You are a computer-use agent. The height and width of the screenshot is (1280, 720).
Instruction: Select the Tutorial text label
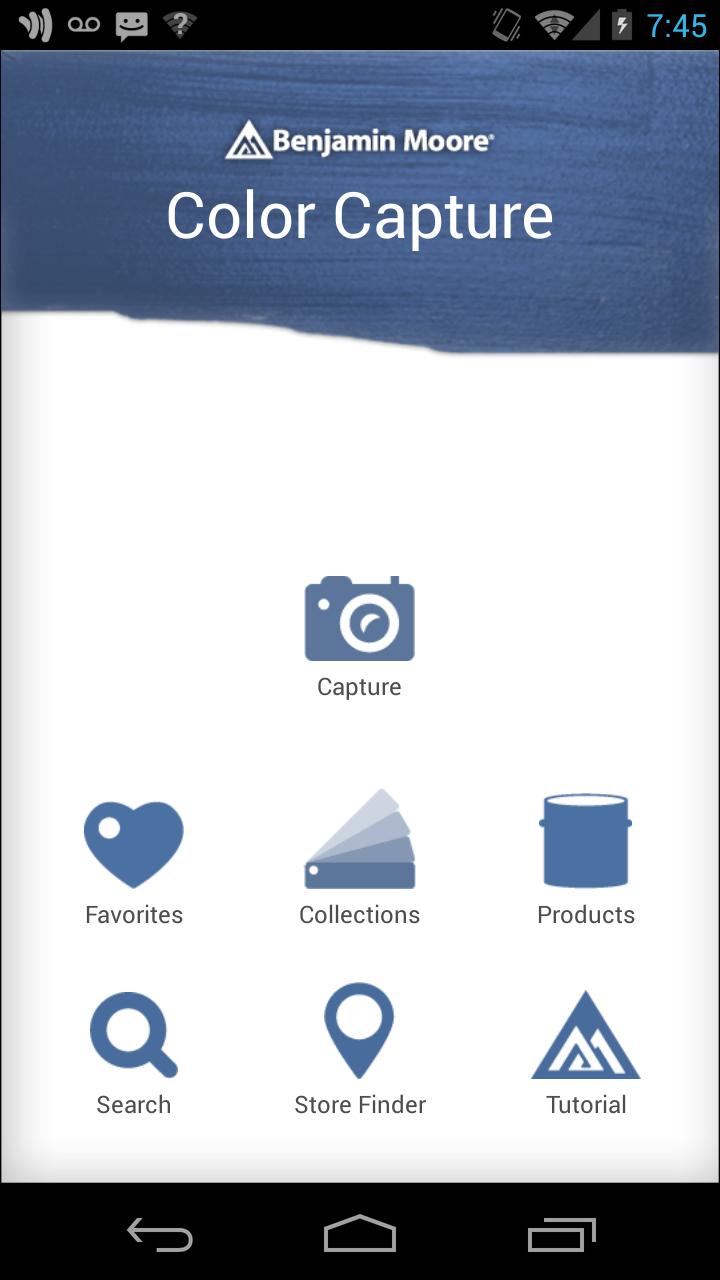[585, 1104]
